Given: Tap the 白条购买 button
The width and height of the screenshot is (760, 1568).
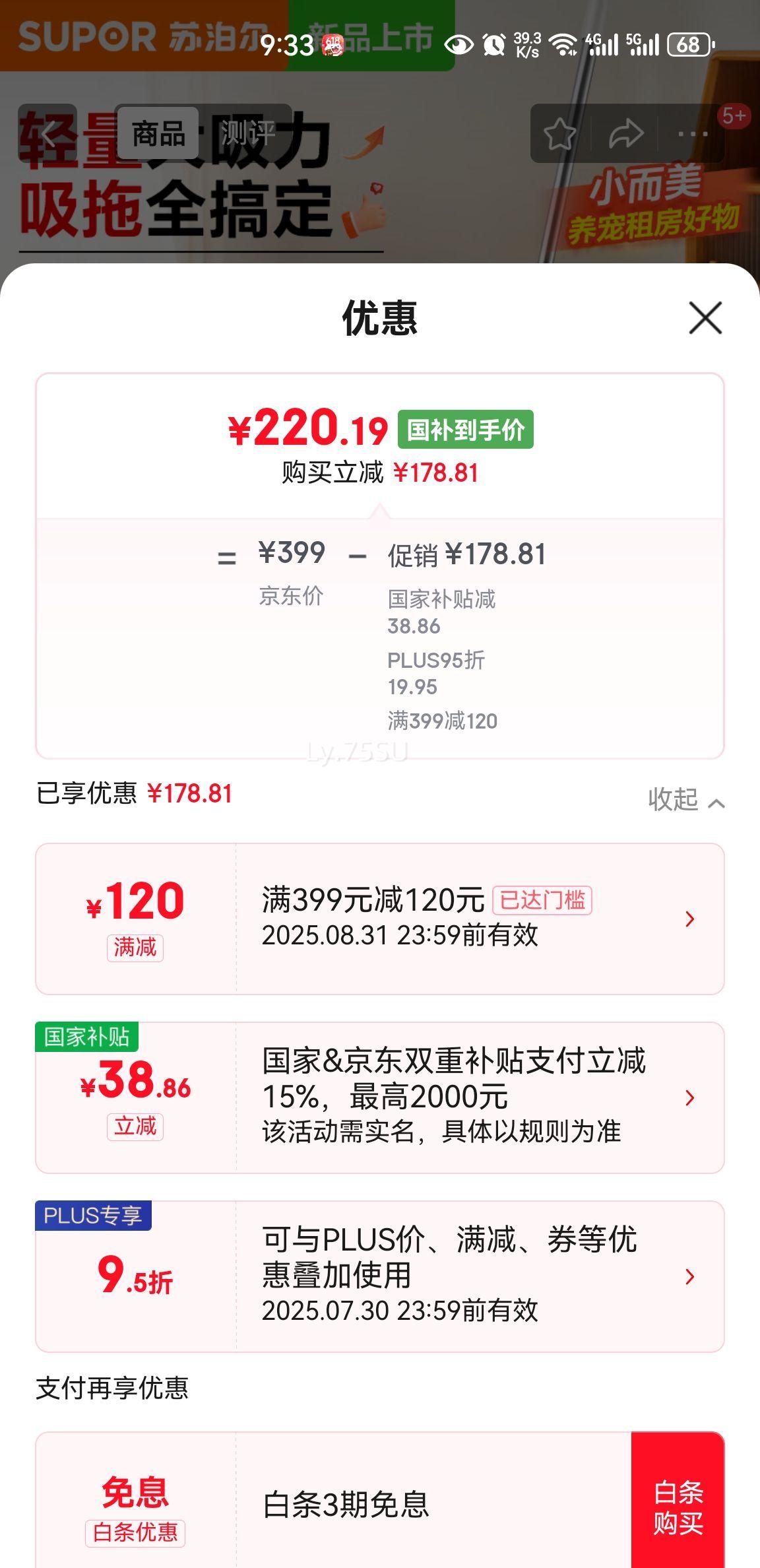Looking at the screenshot, I should (x=678, y=1507).
